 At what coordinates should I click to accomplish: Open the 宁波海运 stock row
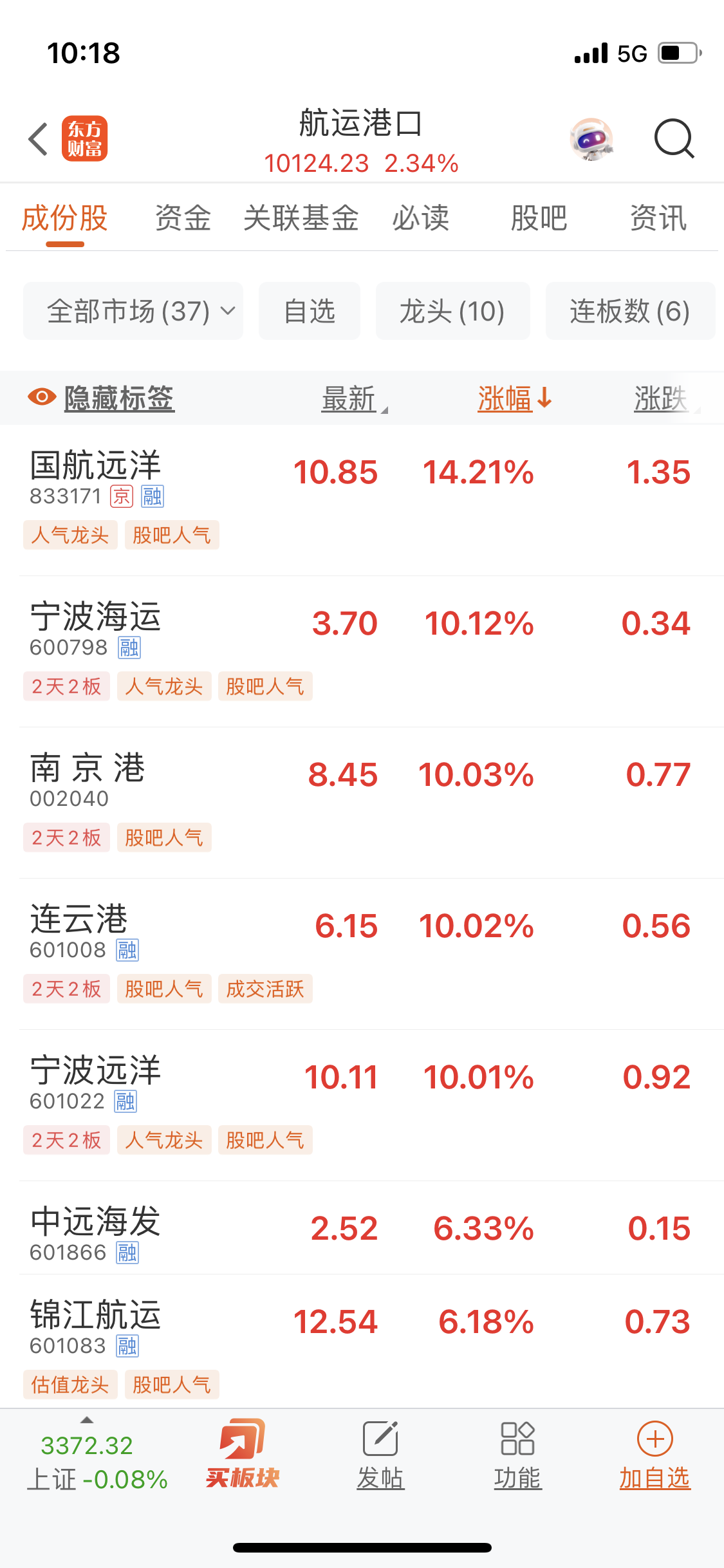click(x=97, y=628)
